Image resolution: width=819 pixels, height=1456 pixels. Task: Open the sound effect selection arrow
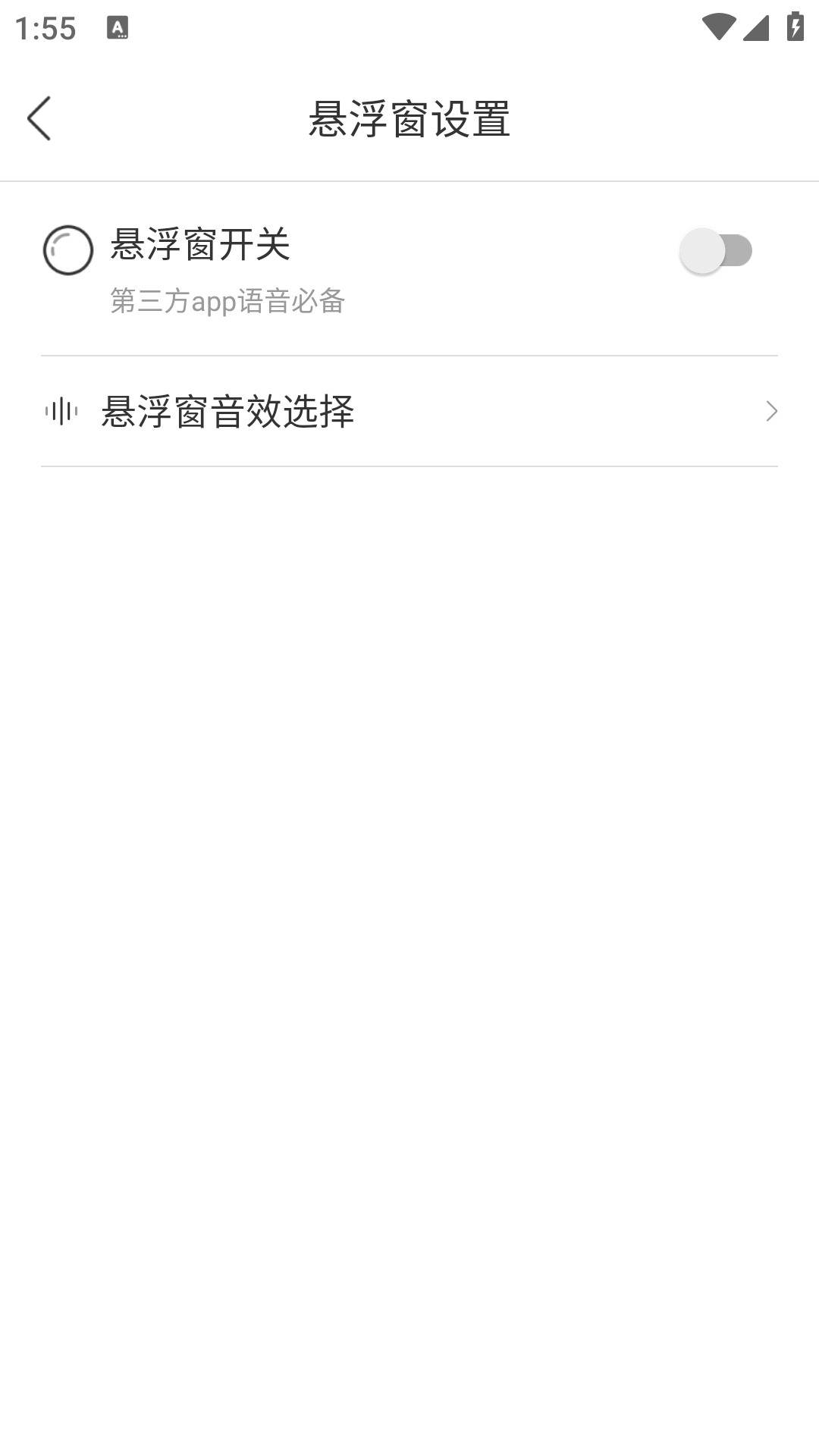click(772, 410)
